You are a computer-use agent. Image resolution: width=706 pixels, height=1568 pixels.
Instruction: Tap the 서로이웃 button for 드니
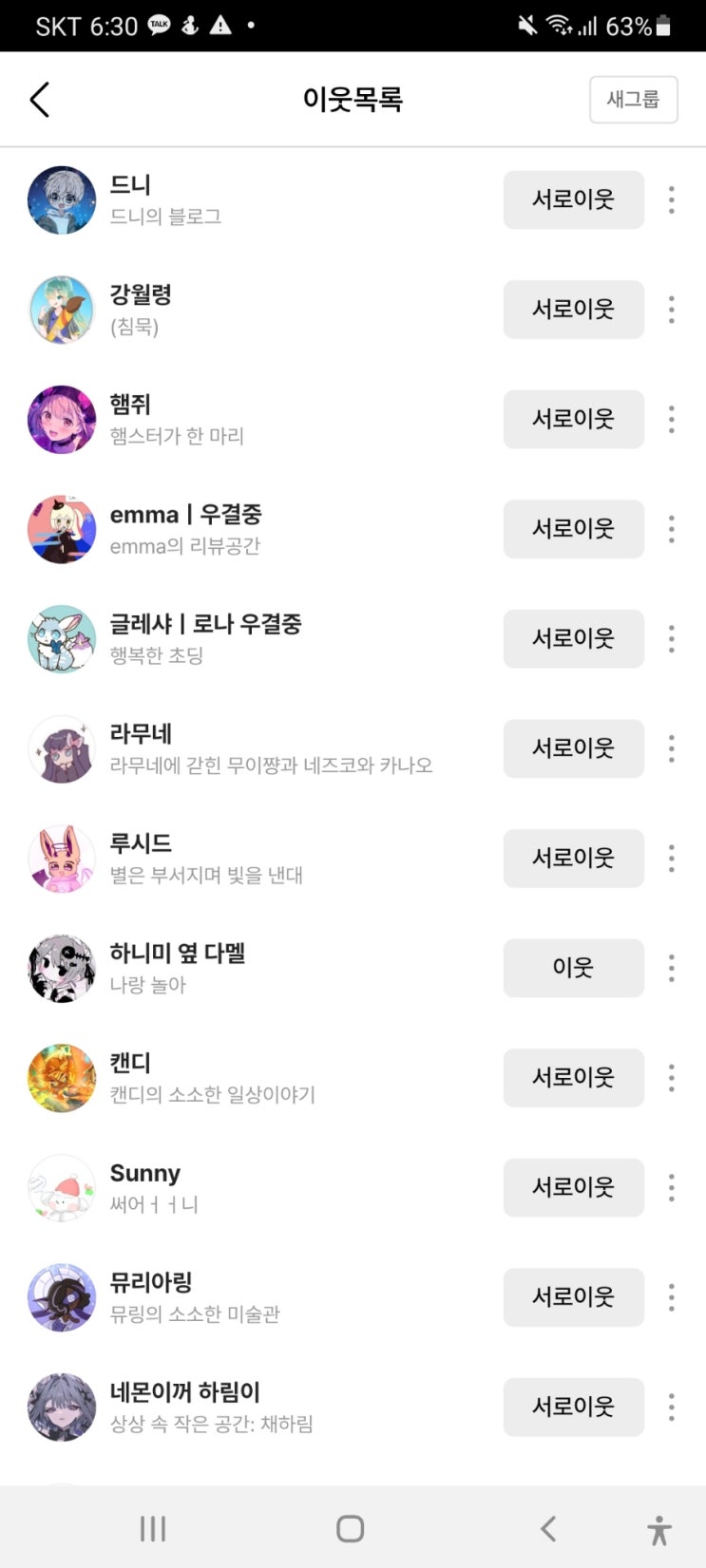(573, 199)
